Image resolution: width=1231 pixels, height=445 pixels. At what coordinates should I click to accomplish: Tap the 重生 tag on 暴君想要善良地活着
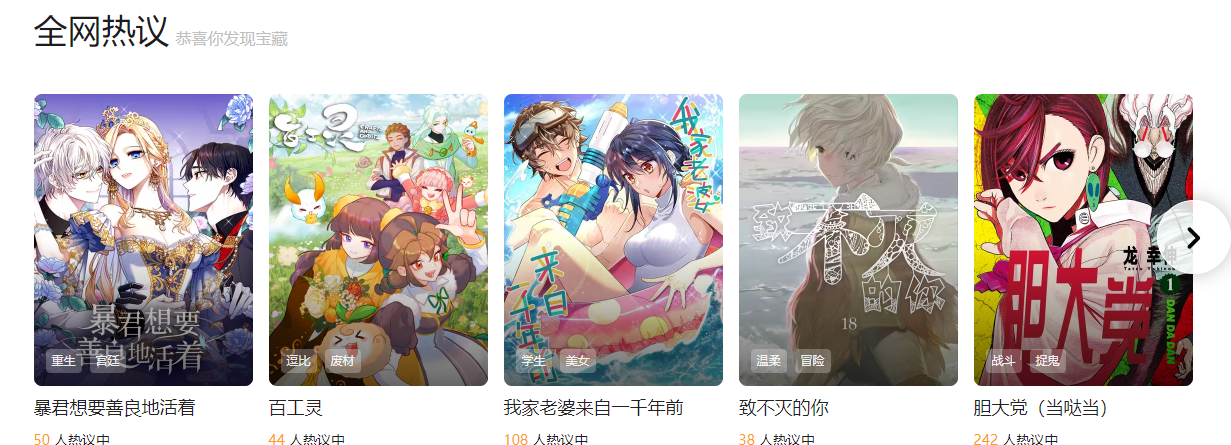(64, 361)
